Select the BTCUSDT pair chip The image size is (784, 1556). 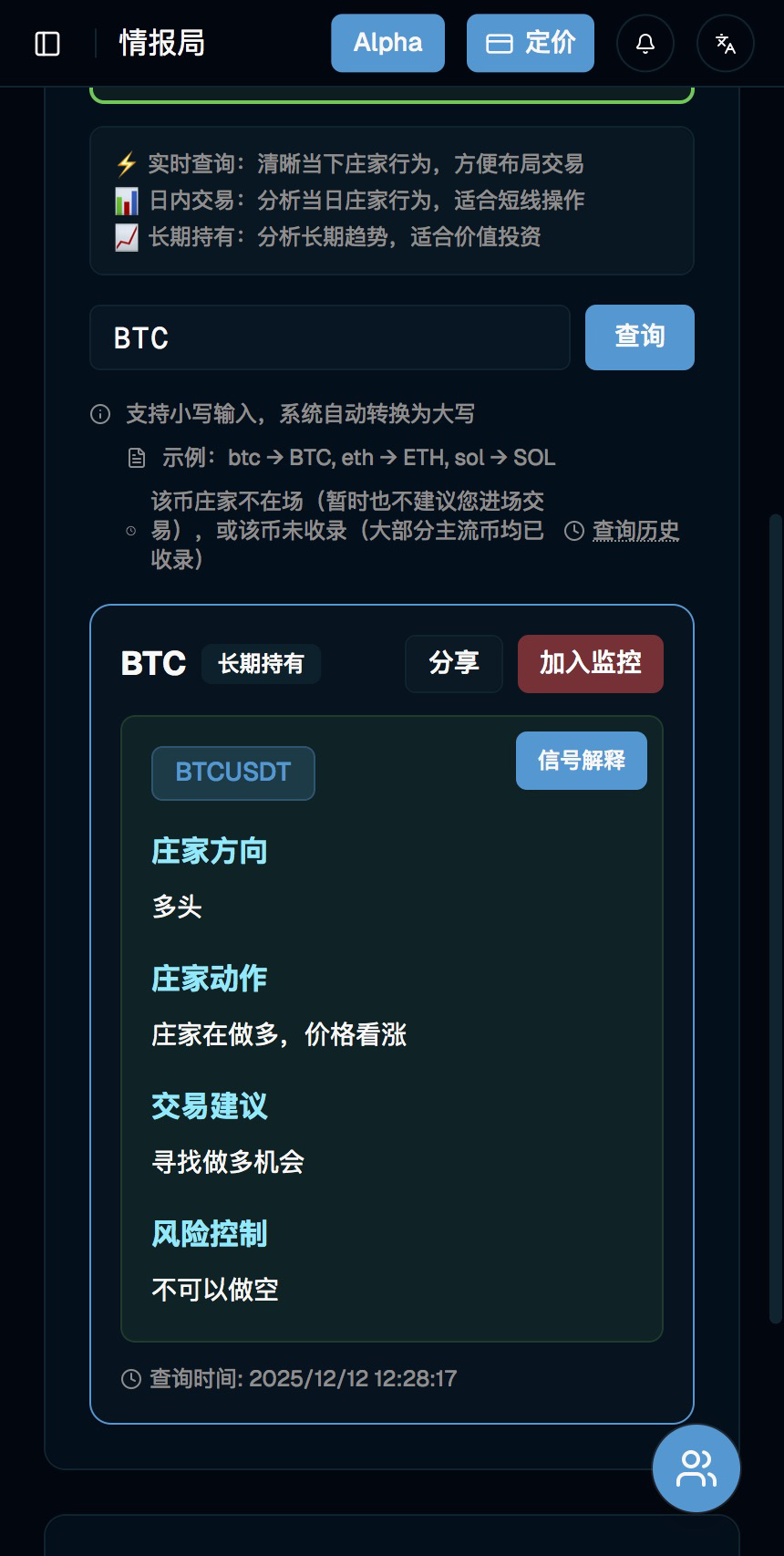coord(233,773)
